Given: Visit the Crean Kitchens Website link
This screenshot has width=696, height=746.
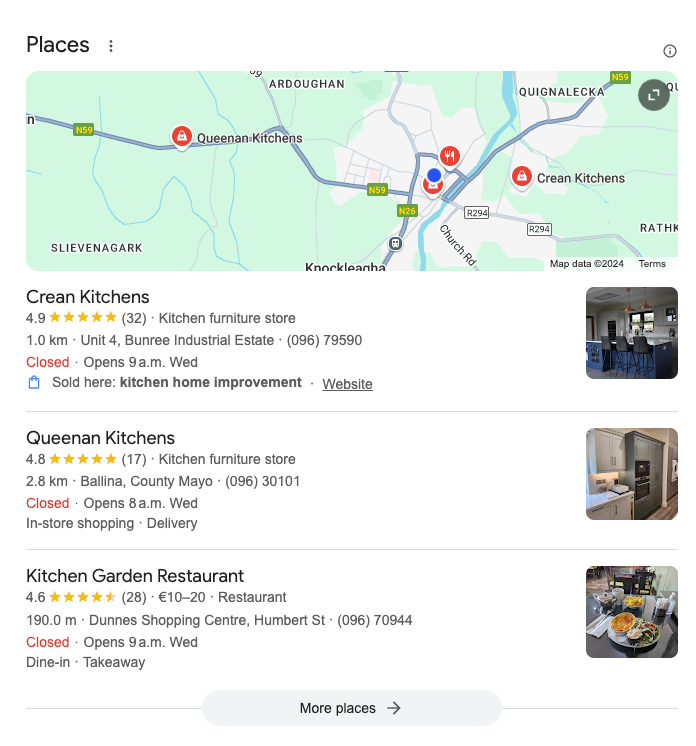Looking at the screenshot, I should point(347,384).
